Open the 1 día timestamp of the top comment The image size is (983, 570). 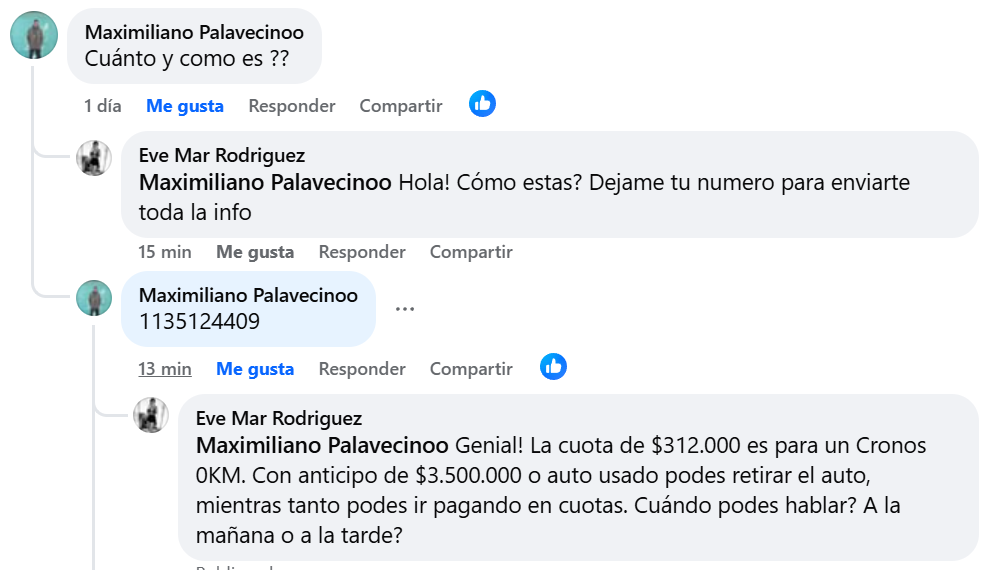click(x=103, y=106)
